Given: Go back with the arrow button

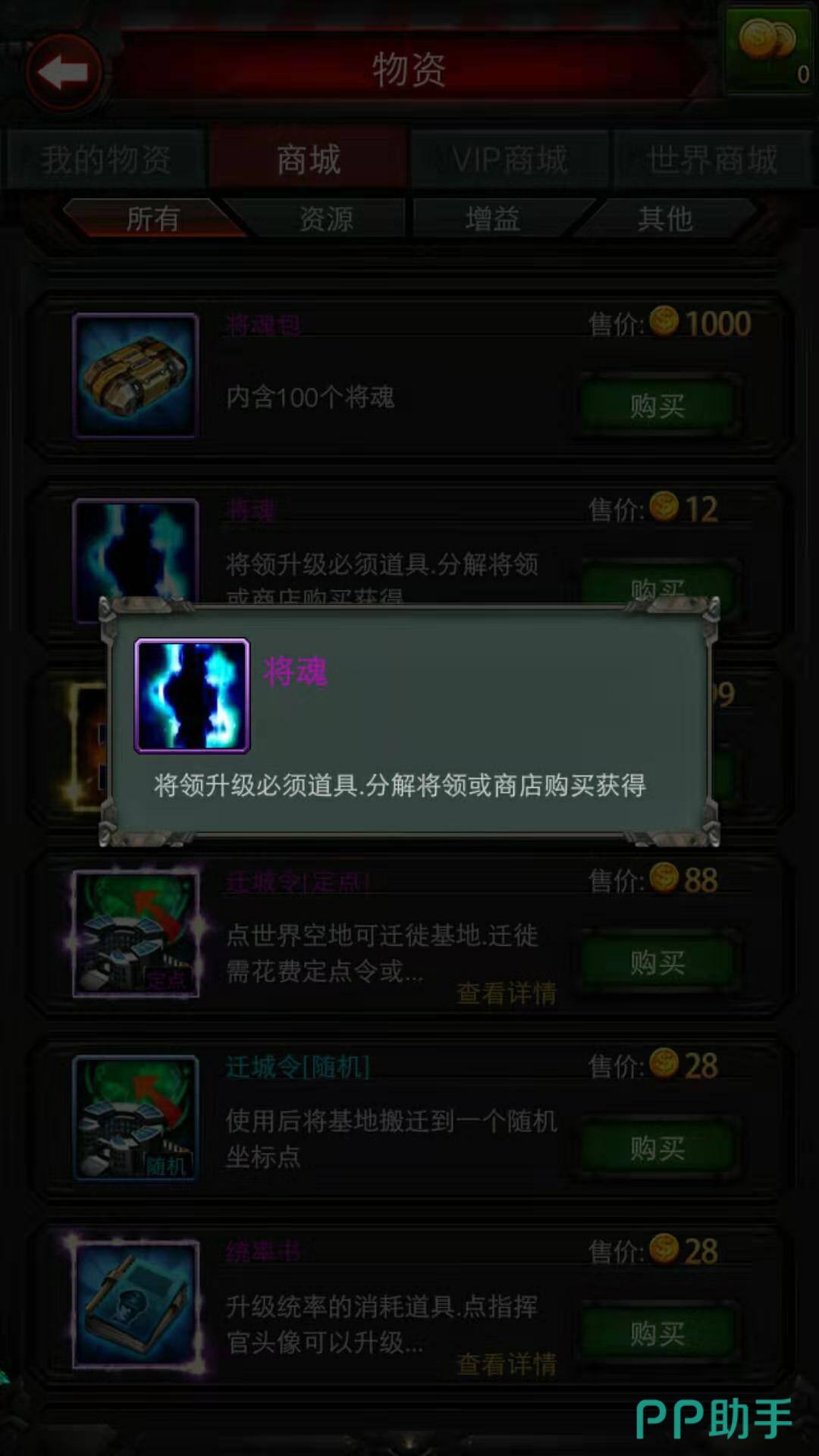Looking at the screenshot, I should pos(64,73).
